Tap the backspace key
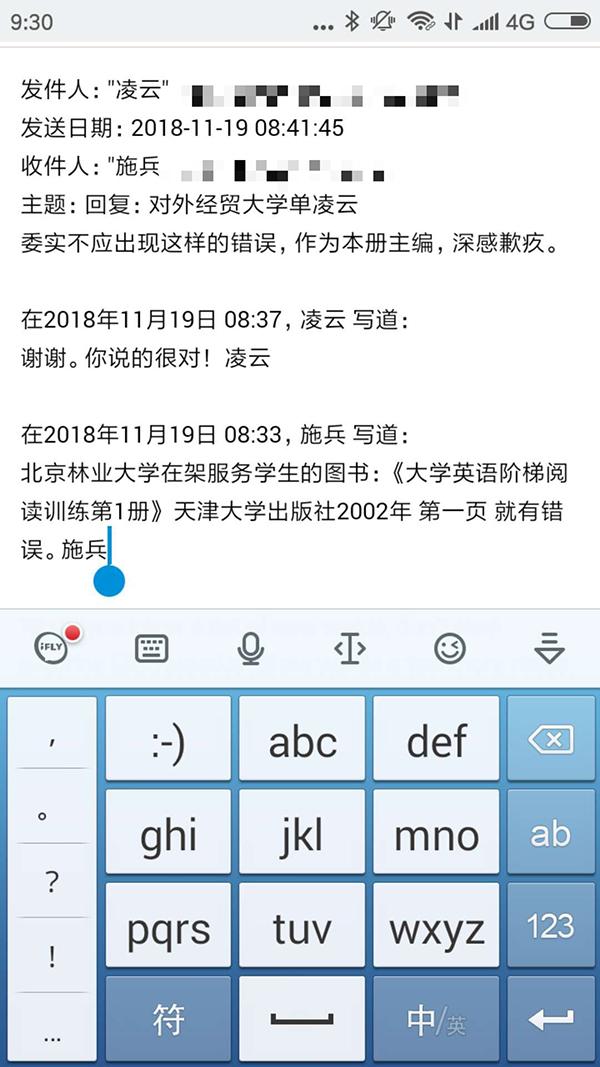Screen dimensions: 600x1067 click(x=550, y=741)
